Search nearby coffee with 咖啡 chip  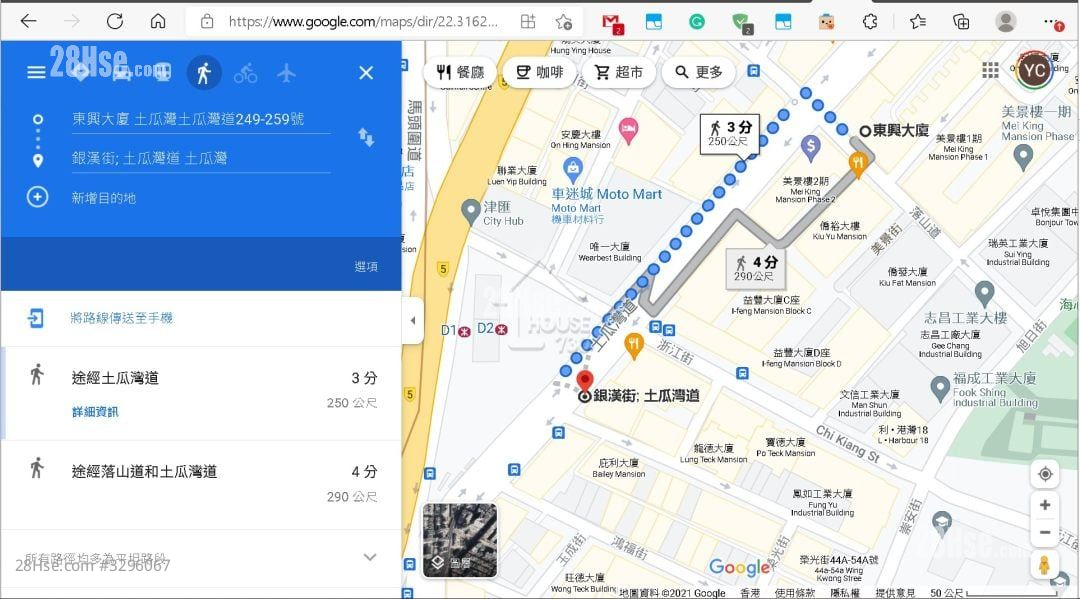pyautogui.click(x=538, y=72)
